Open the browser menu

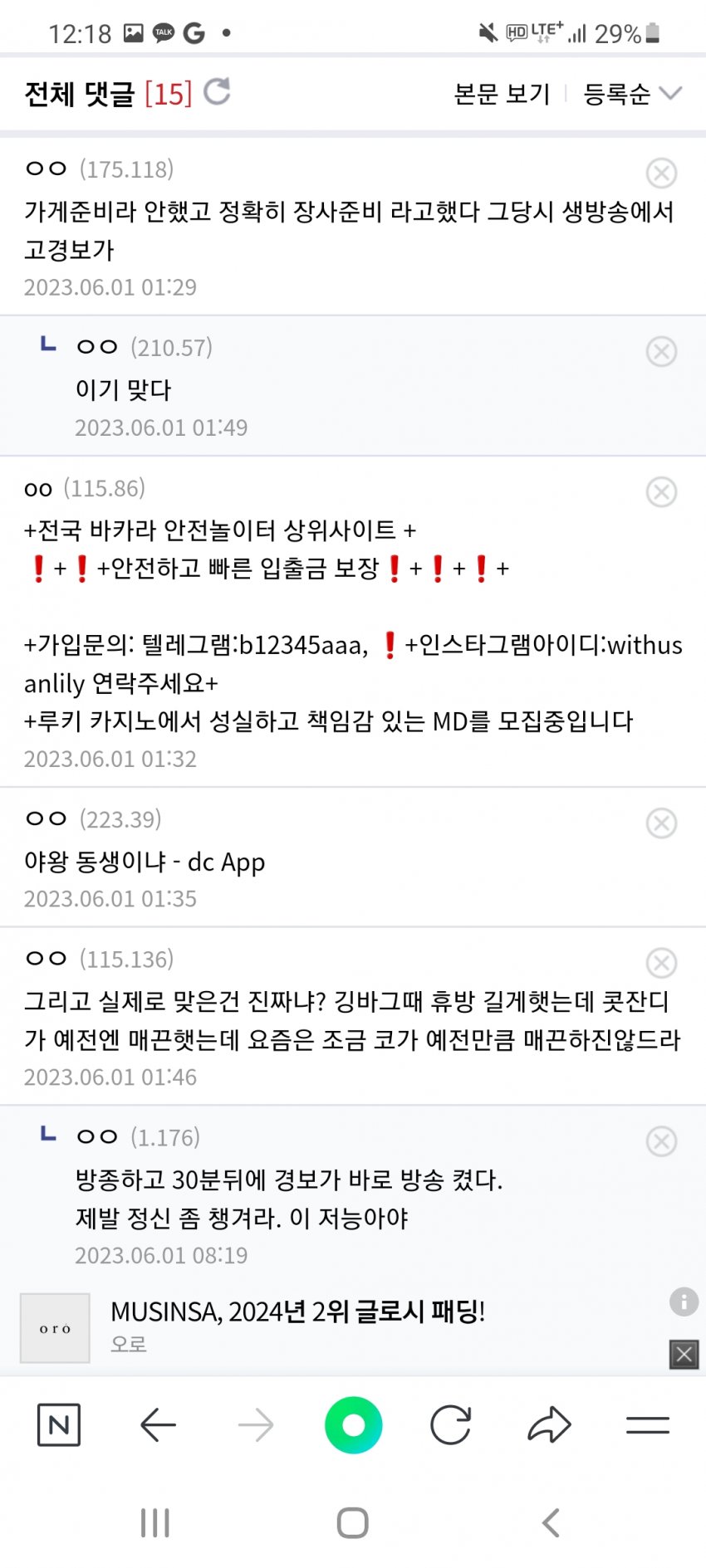(x=647, y=1425)
